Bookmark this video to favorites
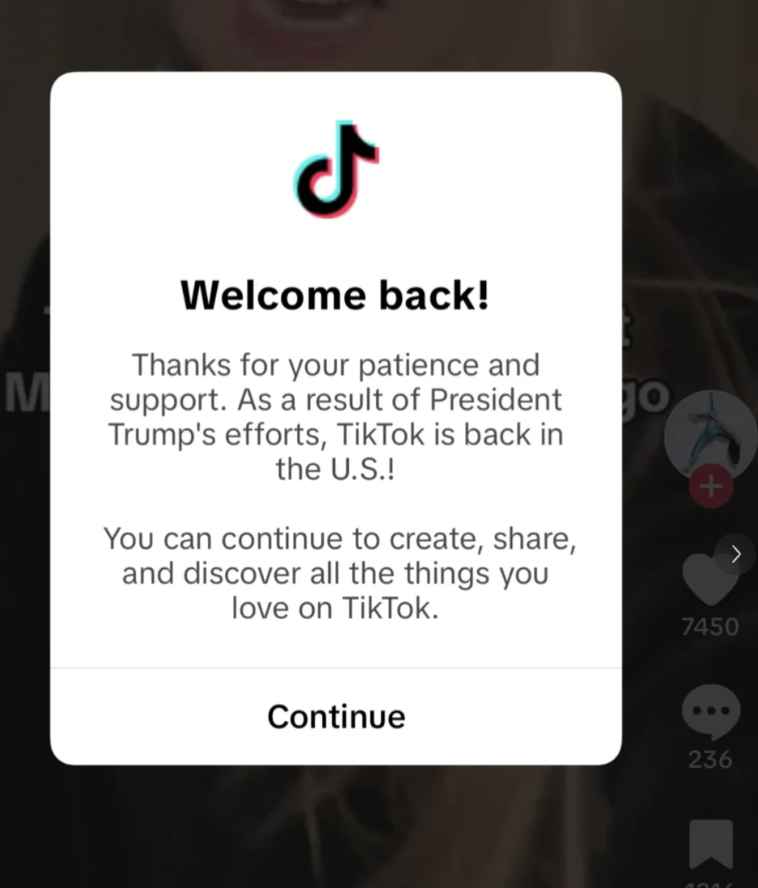Image resolution: width=758 pixels, height=888 pixels. 711,845
